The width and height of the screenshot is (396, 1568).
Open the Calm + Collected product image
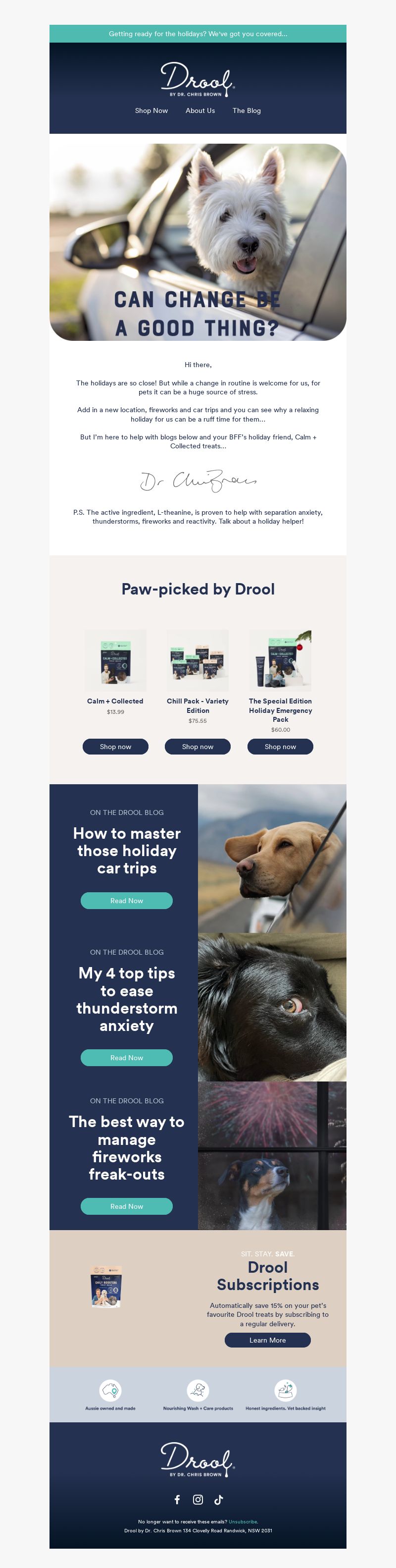(115, 660)
